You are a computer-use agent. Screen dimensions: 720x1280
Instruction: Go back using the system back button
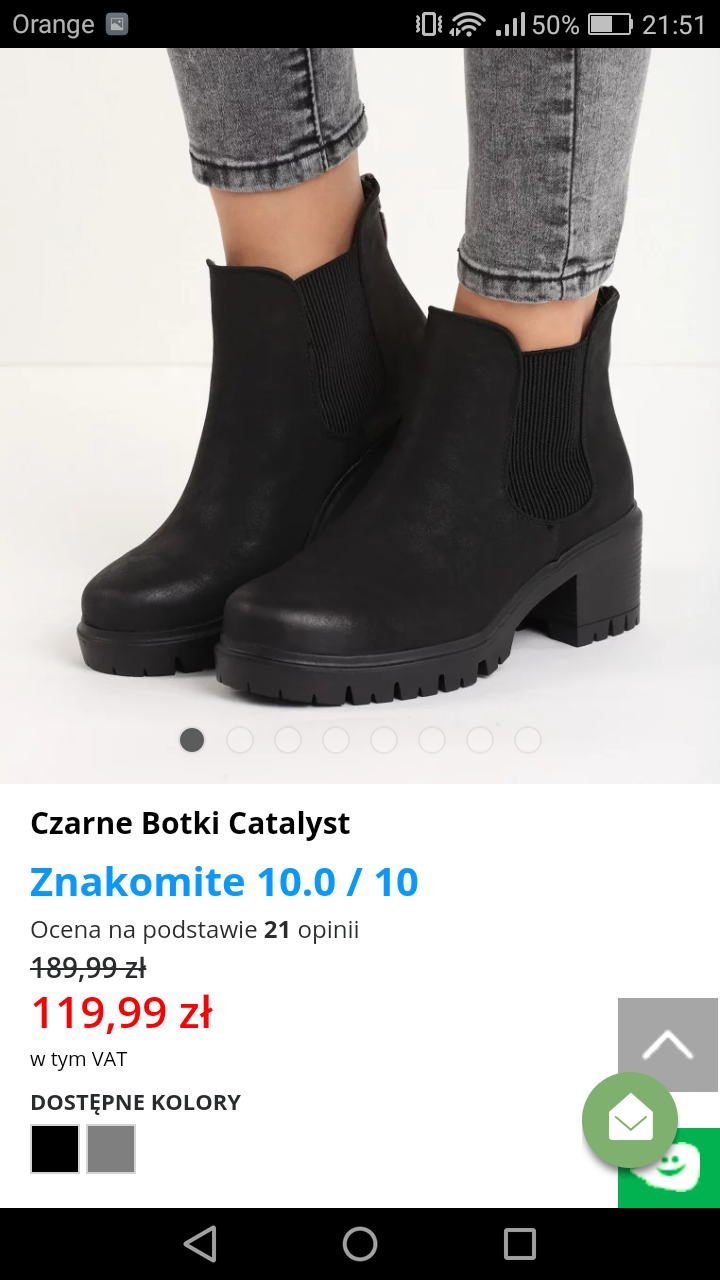tap(200, 1244)
